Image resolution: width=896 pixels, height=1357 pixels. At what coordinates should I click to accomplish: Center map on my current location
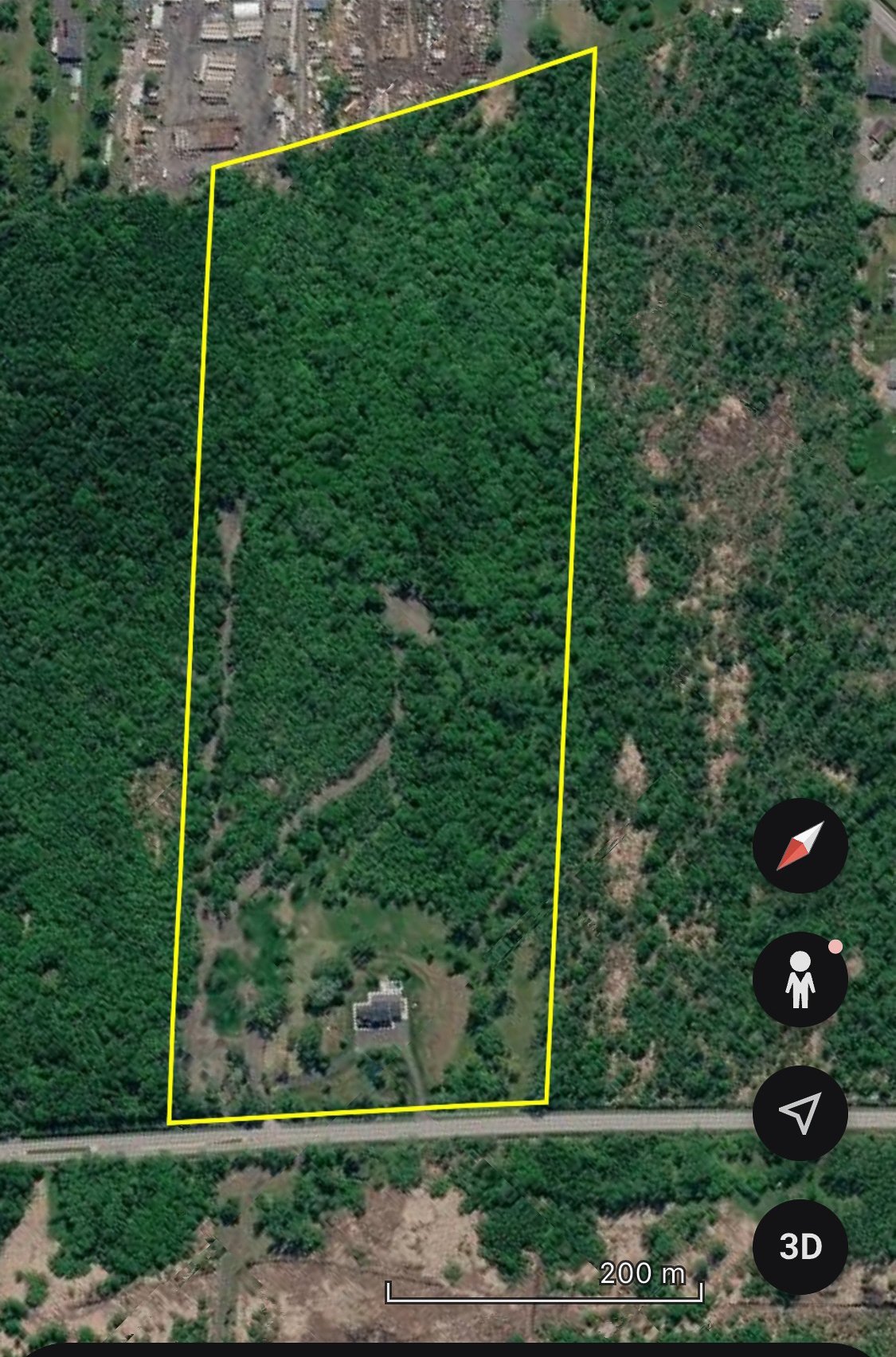pos(800,1113)
